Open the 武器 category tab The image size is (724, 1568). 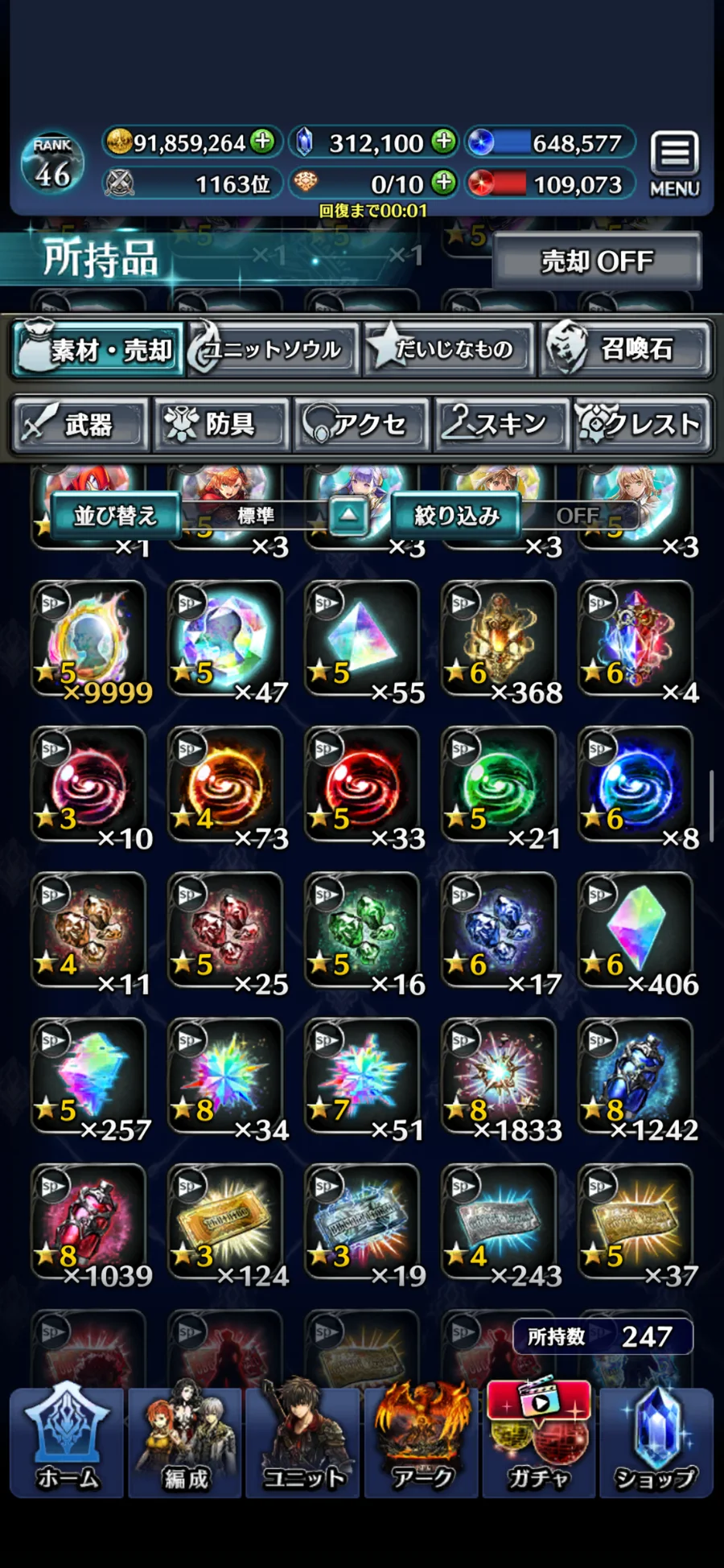point(80,423)
